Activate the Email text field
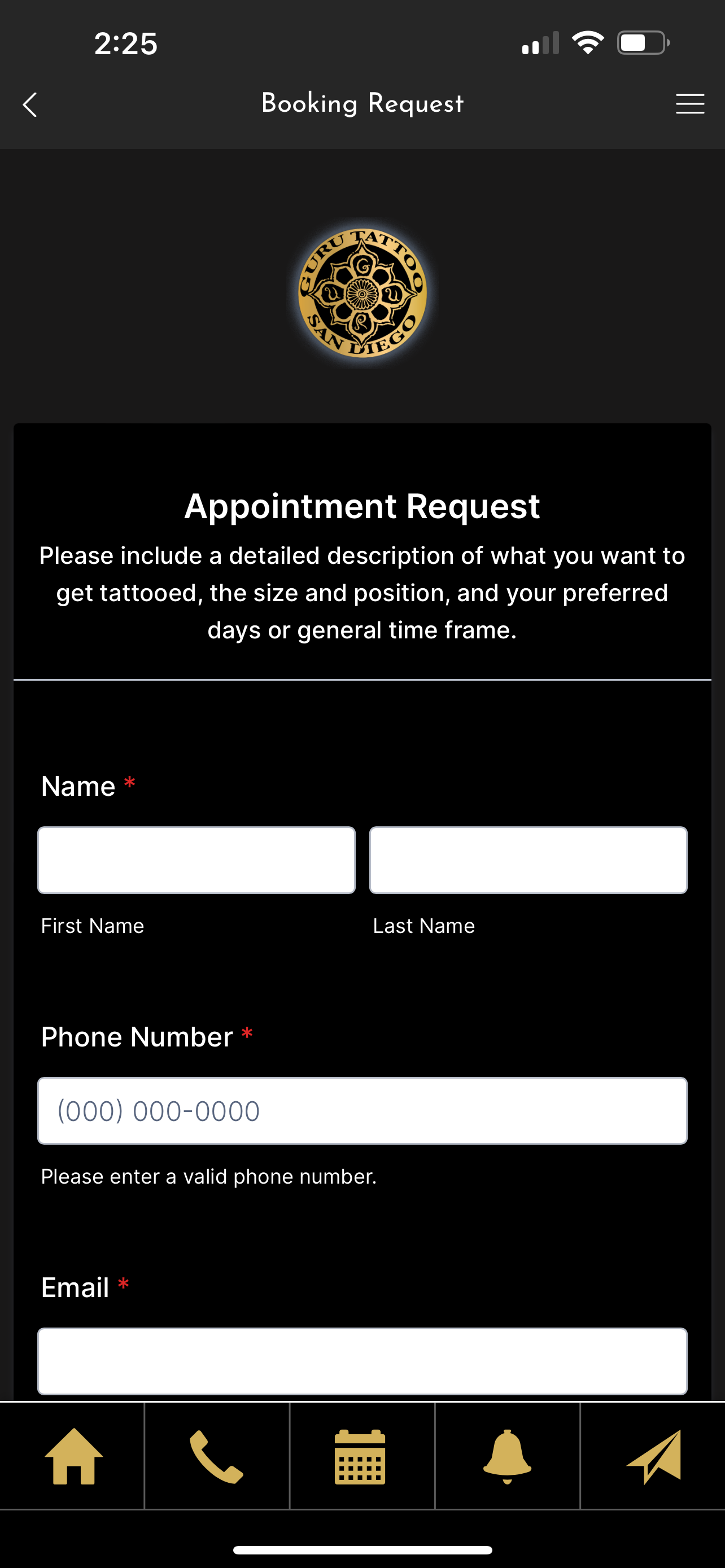The image size is (725, 1568). click(x=362, y=1360)
